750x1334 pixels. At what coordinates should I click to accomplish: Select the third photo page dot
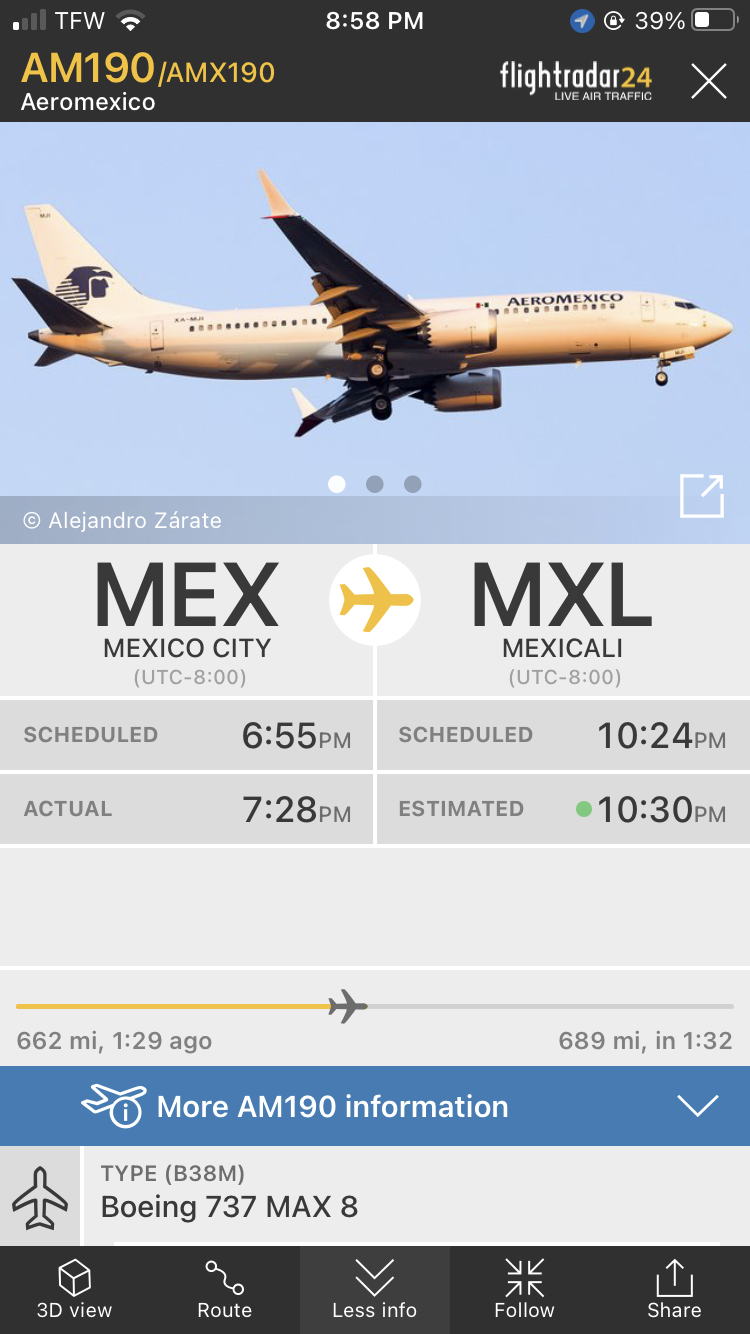(x=413, y=484)
